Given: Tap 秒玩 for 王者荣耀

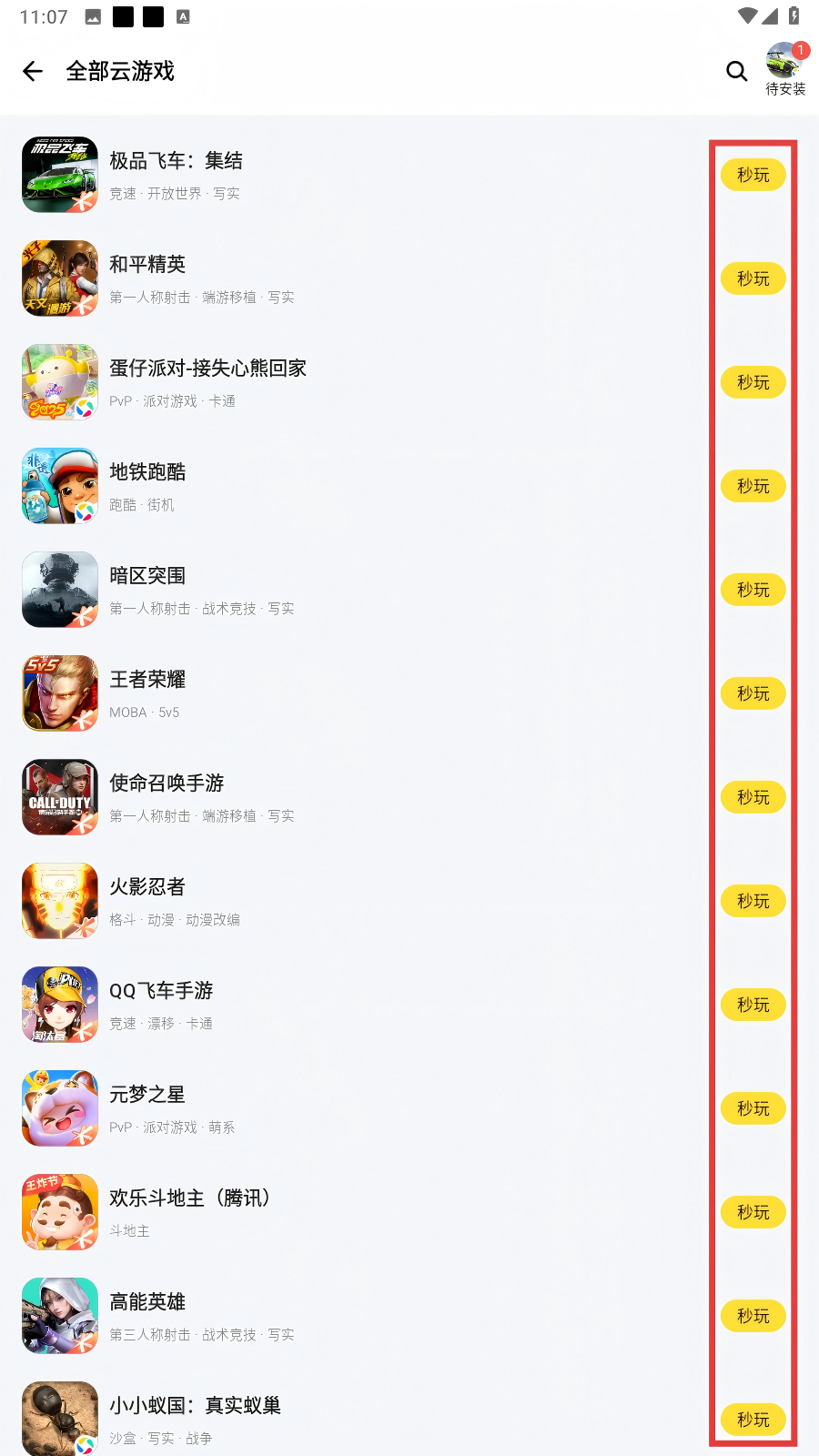Looking at the screenshot, I should coord(753,693).
